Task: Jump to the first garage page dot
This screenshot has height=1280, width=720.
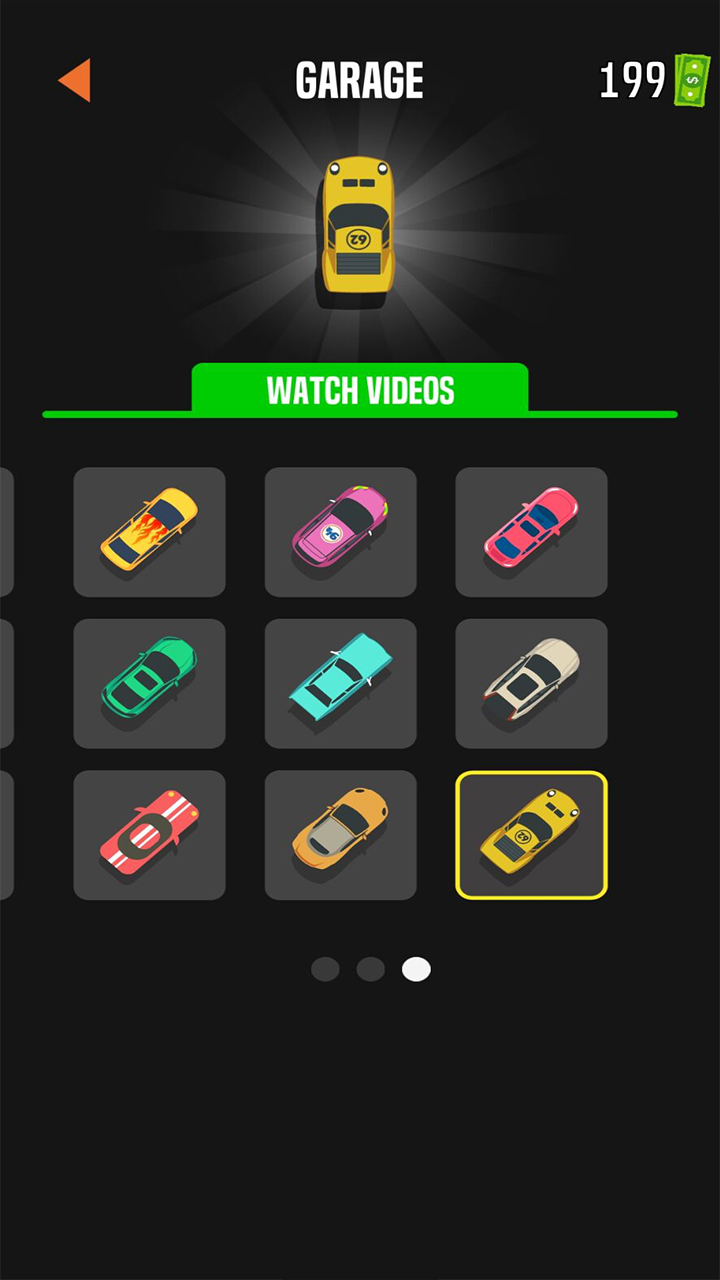Action: coord(325,969)
